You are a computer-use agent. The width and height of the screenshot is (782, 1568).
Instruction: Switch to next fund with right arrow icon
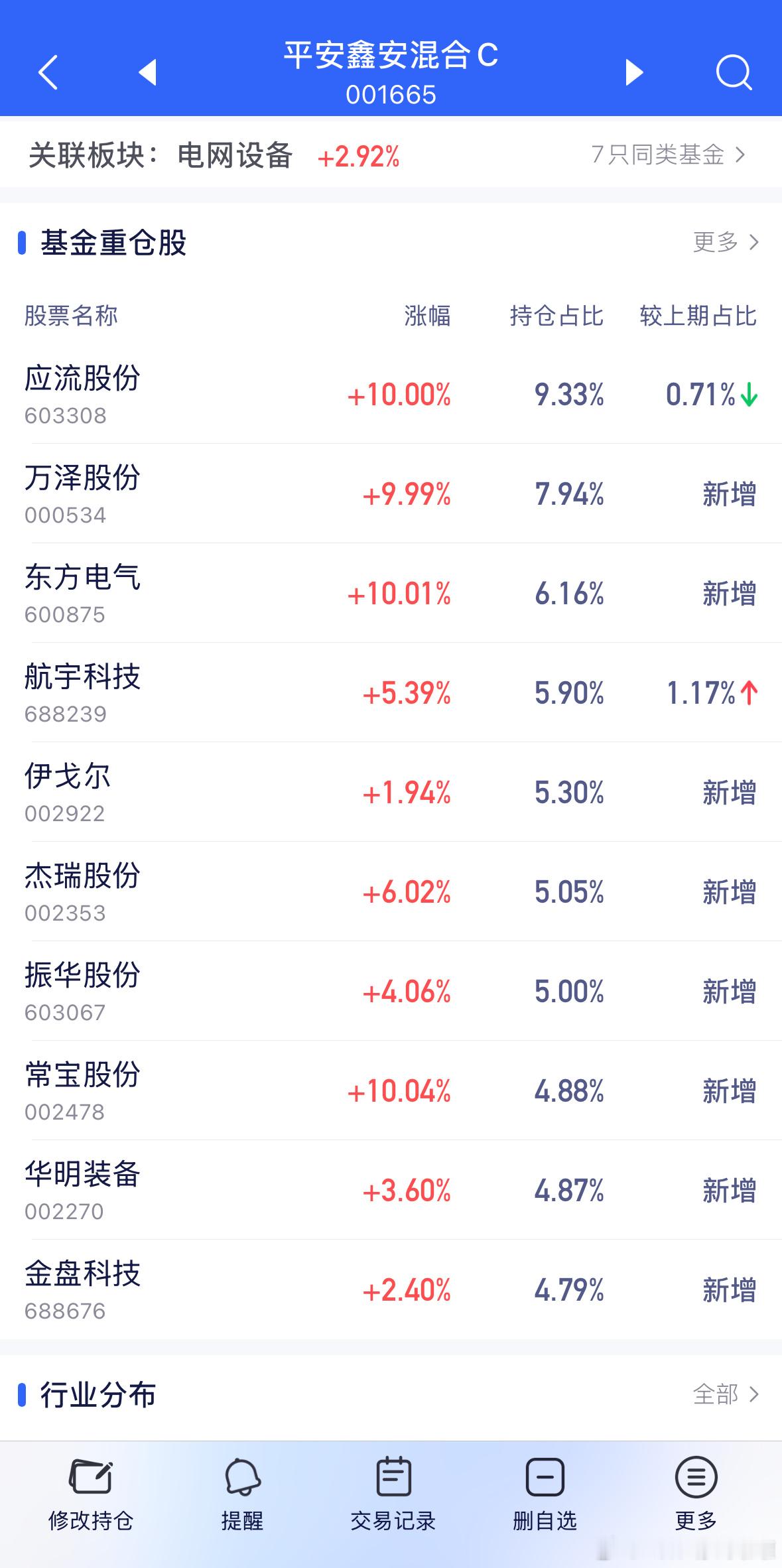tap(633, 73)
